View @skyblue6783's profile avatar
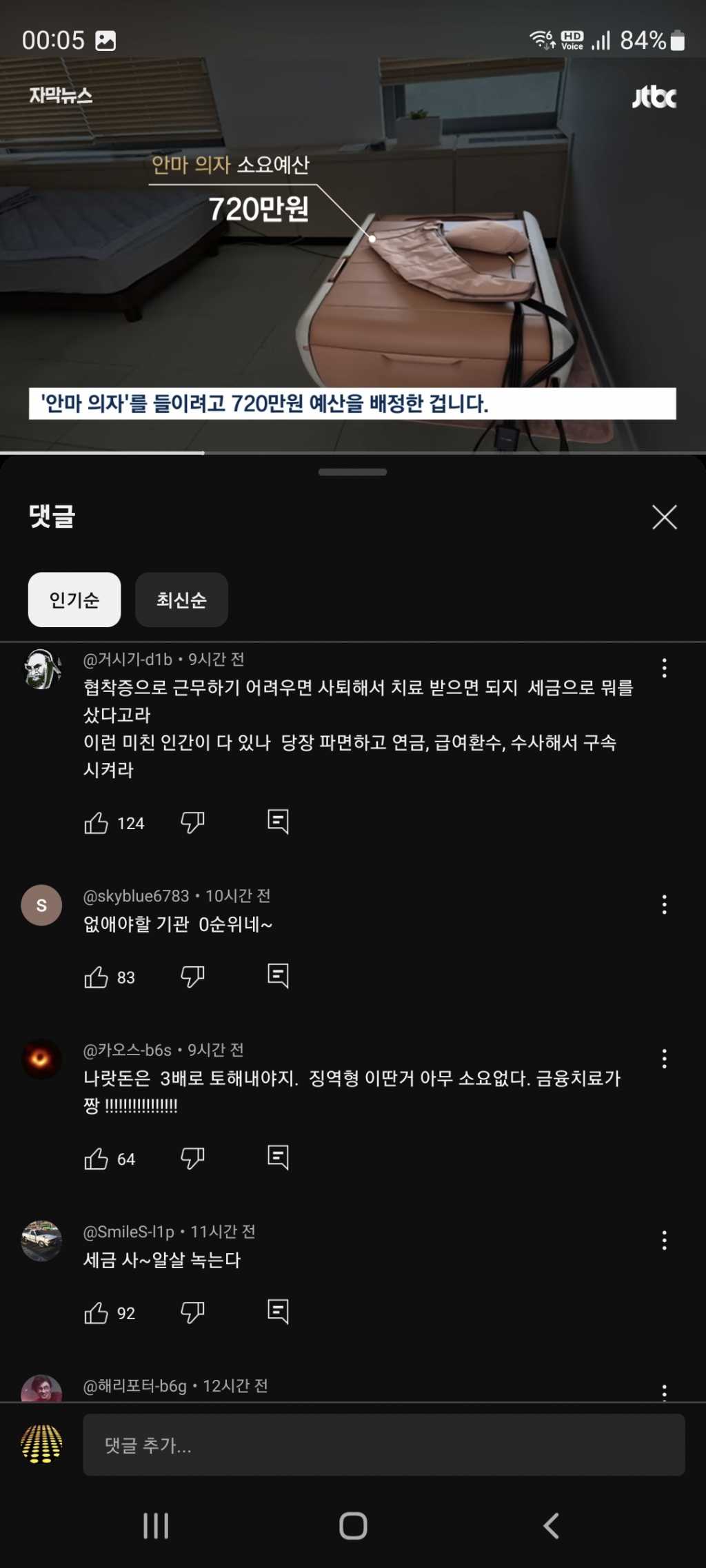 click(x=41, y=905)
